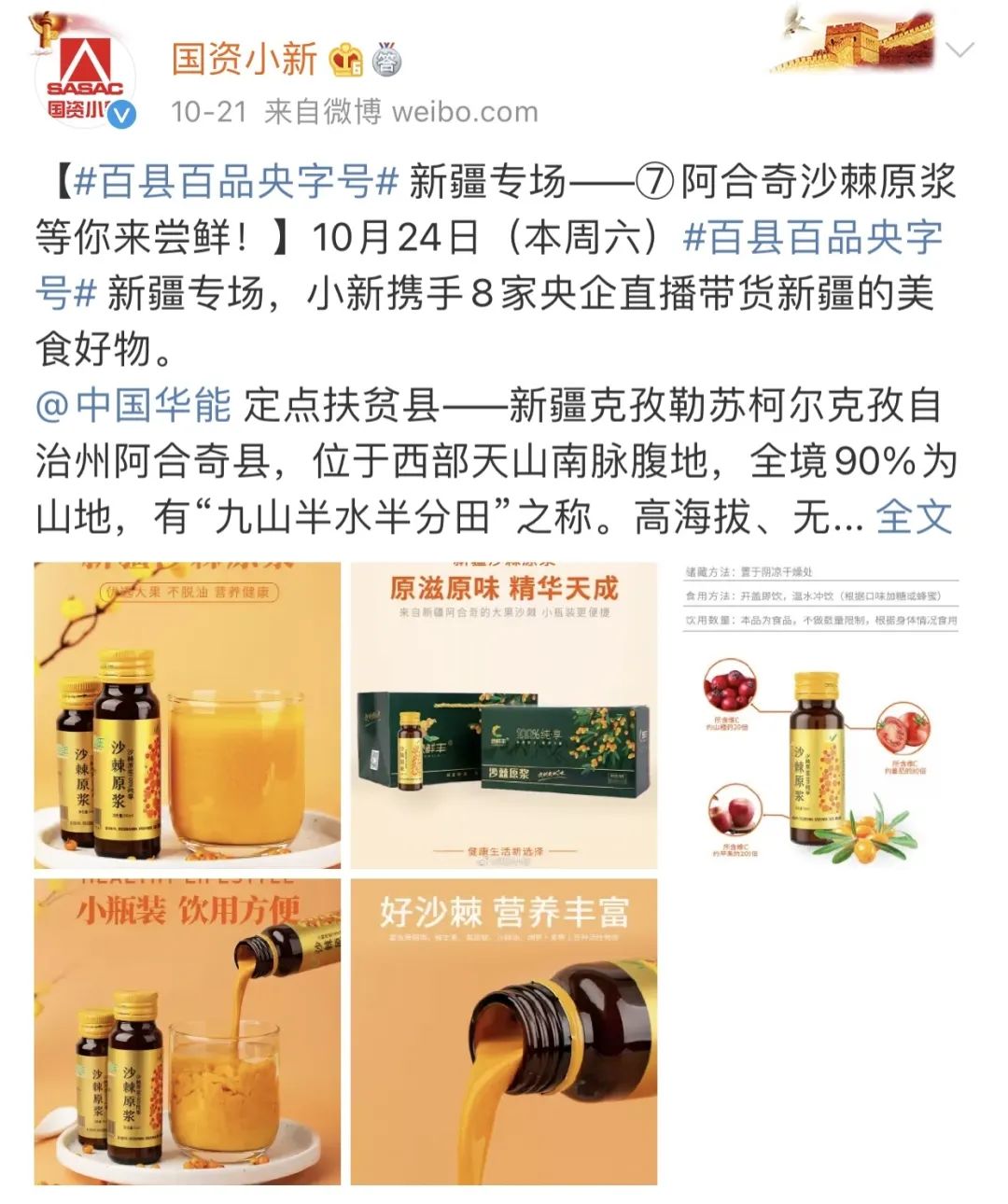View the 原滋原味 精华天成 gift box image
This screenshot has width=1008, height=1204.
coord(504,715)
